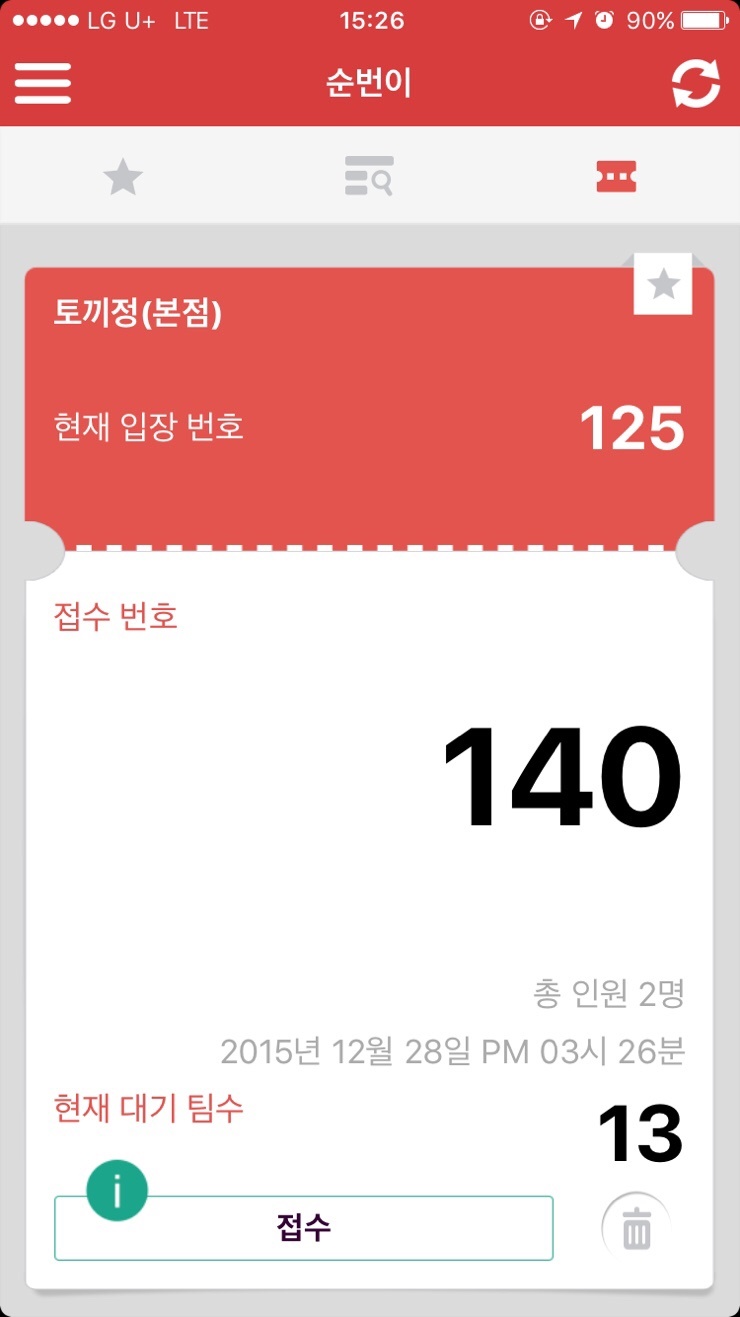740x1317 pixels.
Task: Open the hamburger drawer menu
Action: point(43,83)
